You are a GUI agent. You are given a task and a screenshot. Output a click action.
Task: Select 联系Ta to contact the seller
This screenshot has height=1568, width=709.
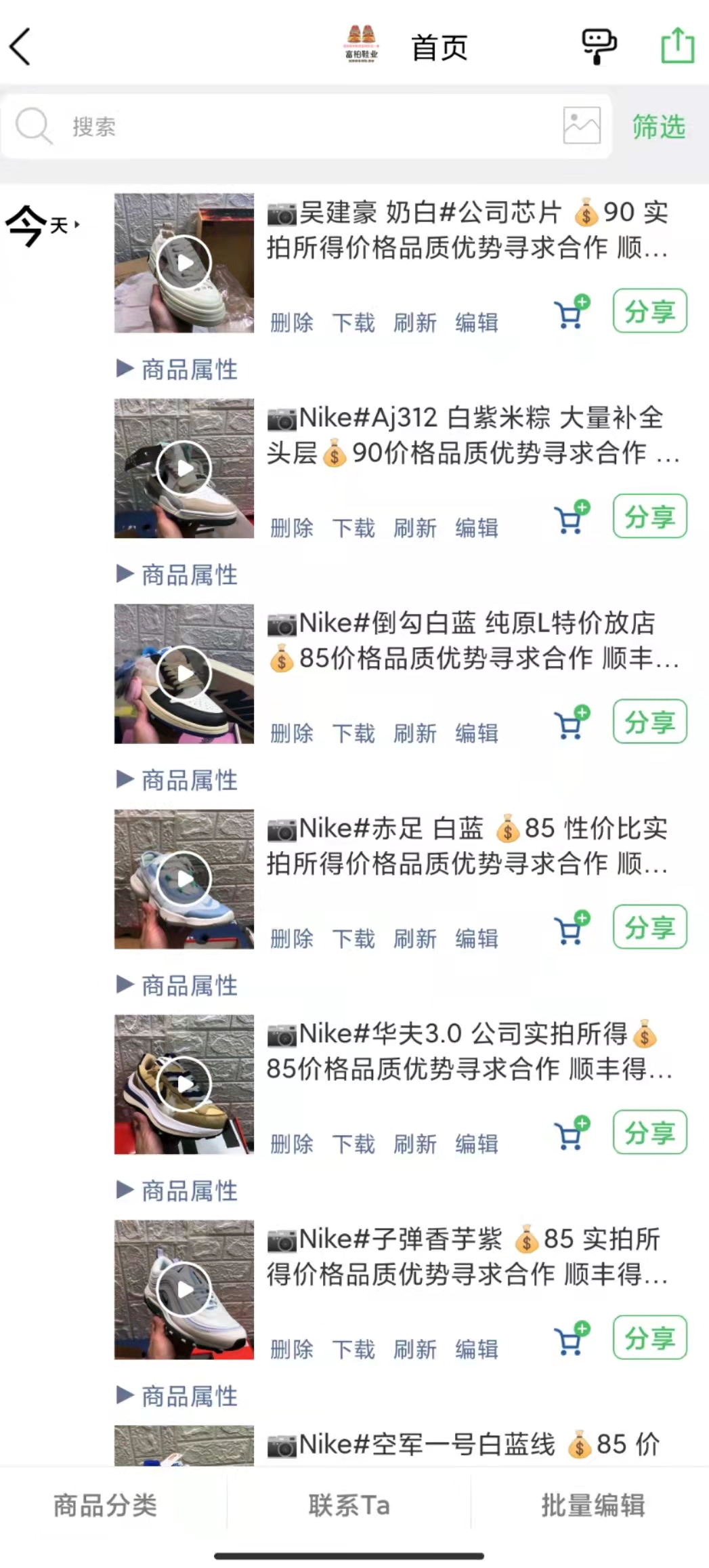[349, 1505]
